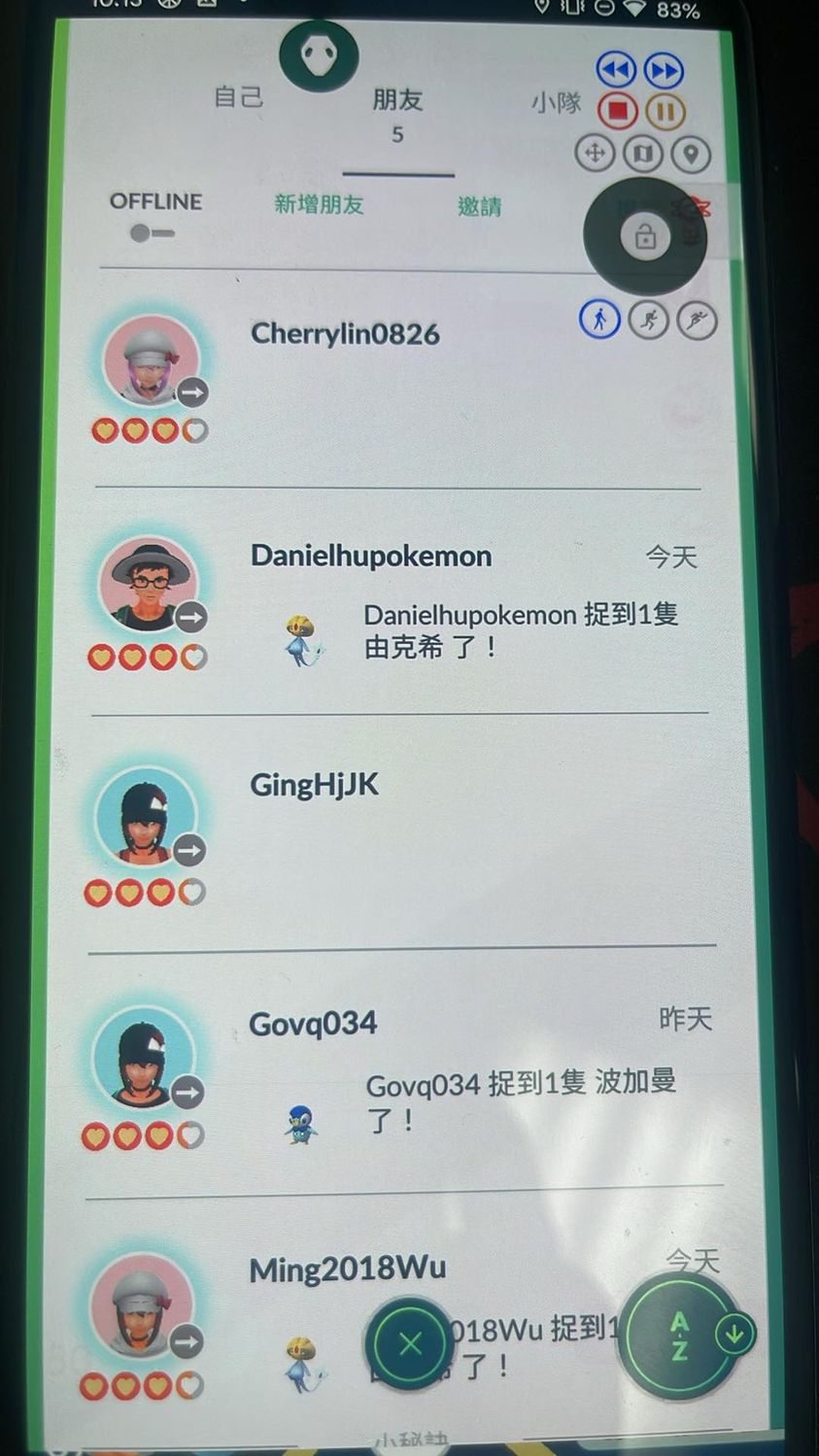Tap the floating lock button

(x=645, y=236)
